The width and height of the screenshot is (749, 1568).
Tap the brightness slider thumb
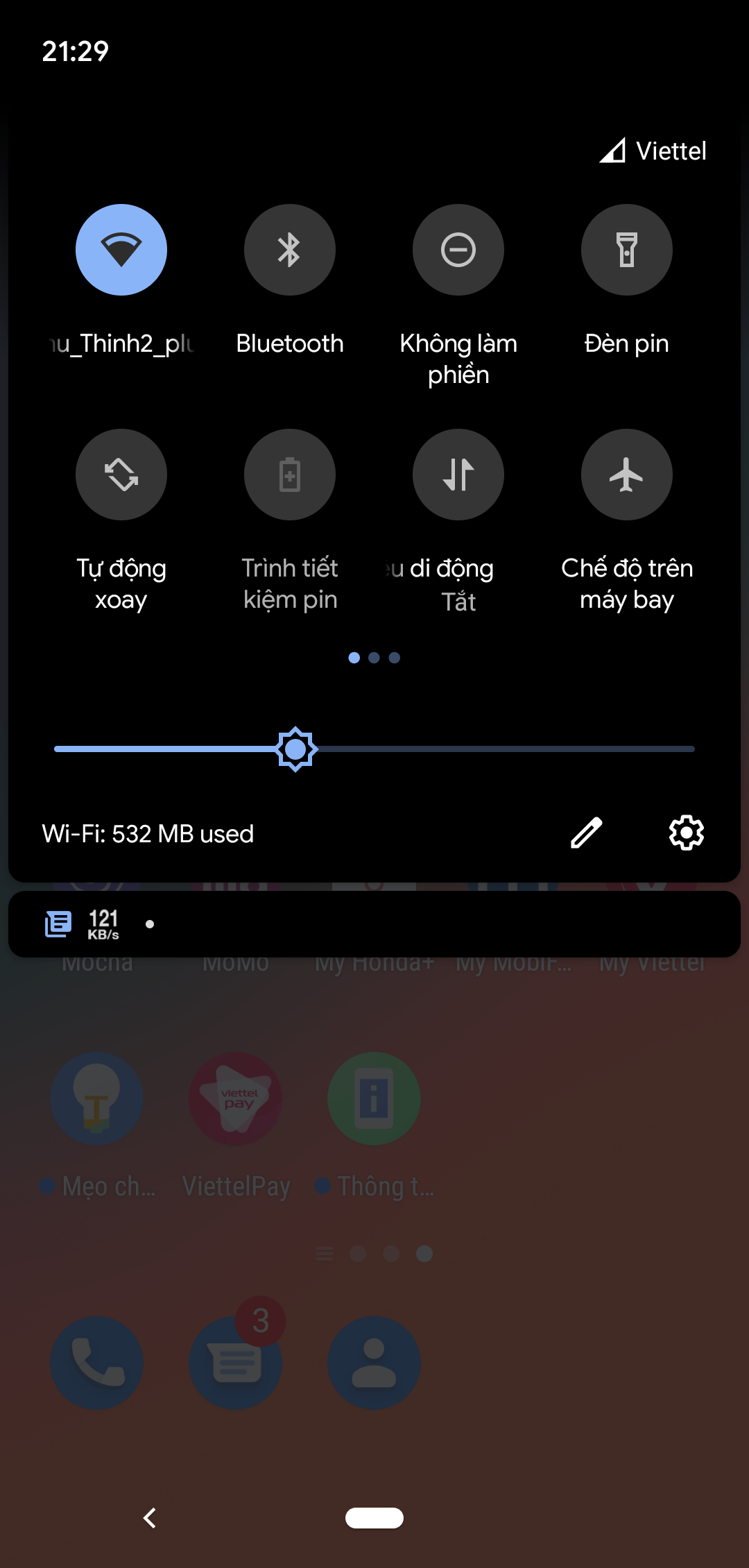(x=296, y=749)
